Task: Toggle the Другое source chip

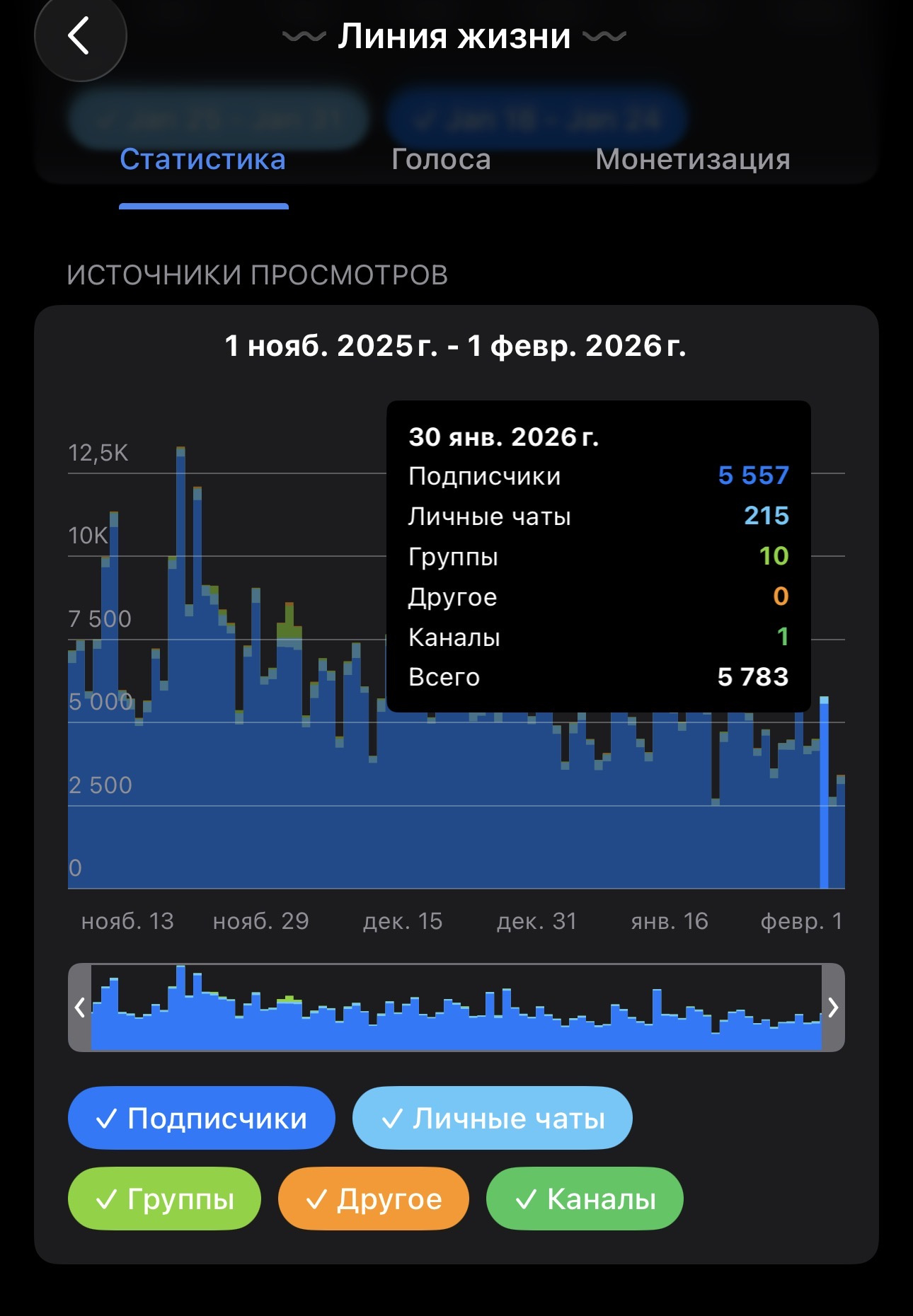Action: 373,1199
